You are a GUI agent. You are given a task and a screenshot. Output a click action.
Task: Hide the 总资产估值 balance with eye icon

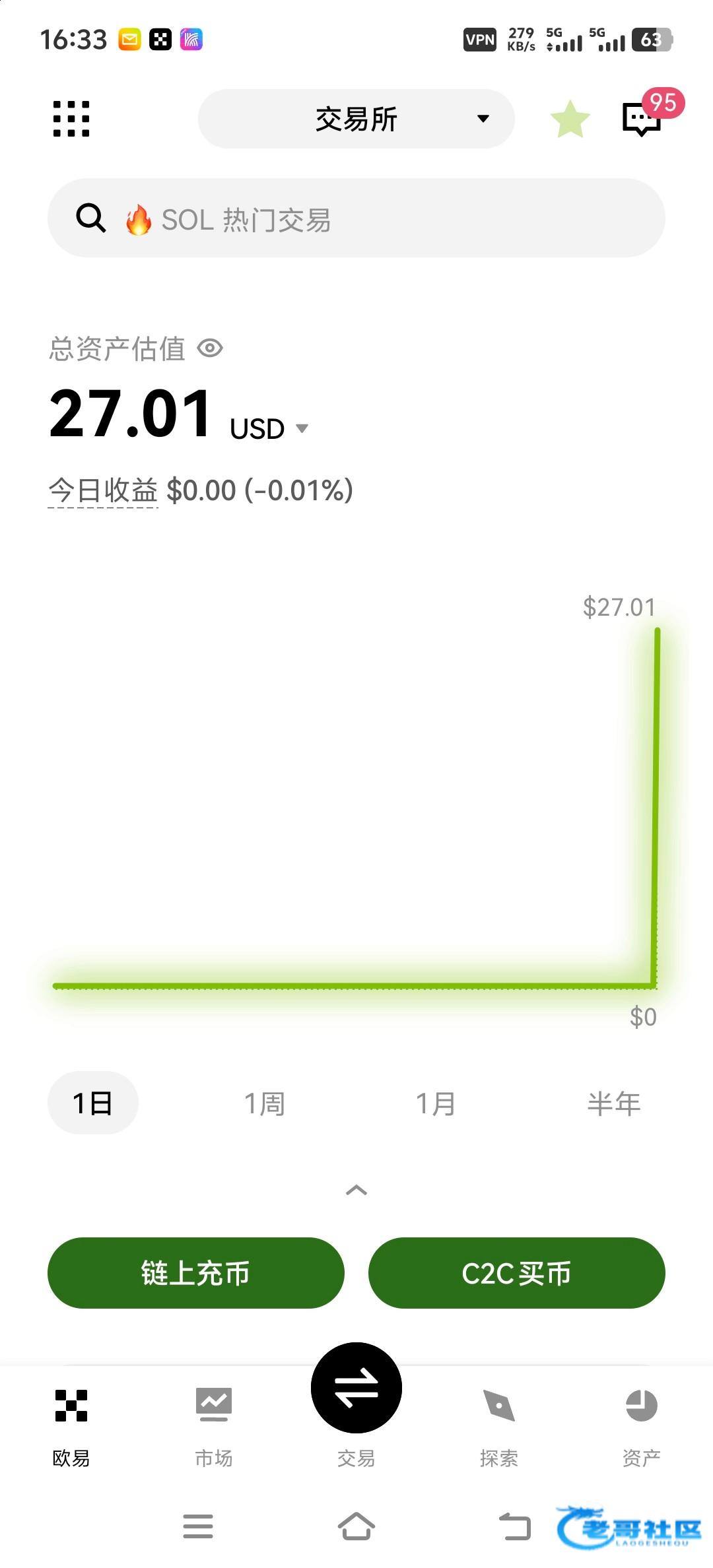pyautogui.click(x=211, y=348)
